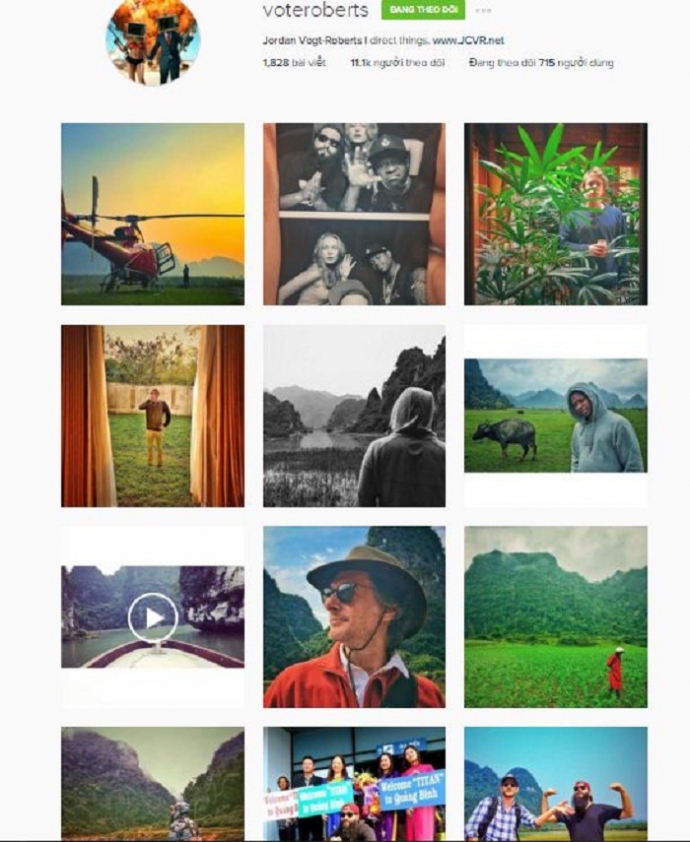The image size is (690, 842).
Task: Open the three-dot options menu
Action: coord(483,11)
